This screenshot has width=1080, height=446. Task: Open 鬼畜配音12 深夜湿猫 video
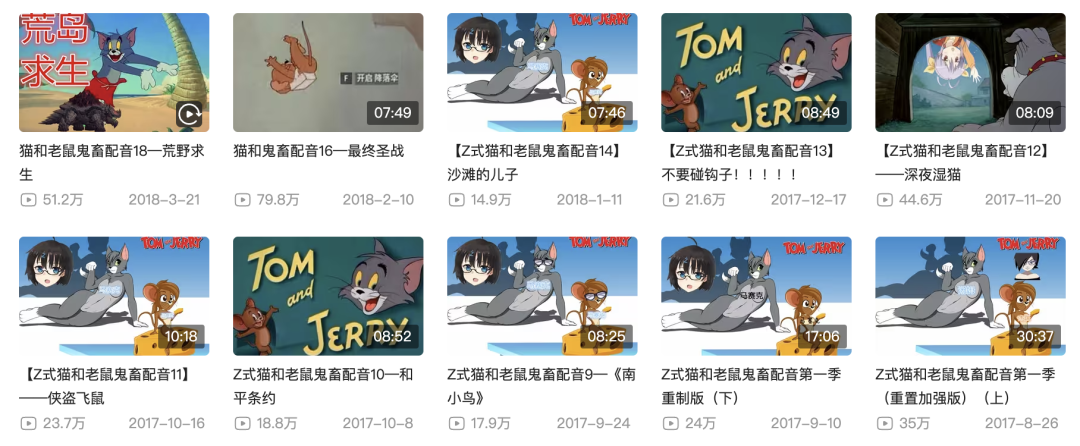970,72
